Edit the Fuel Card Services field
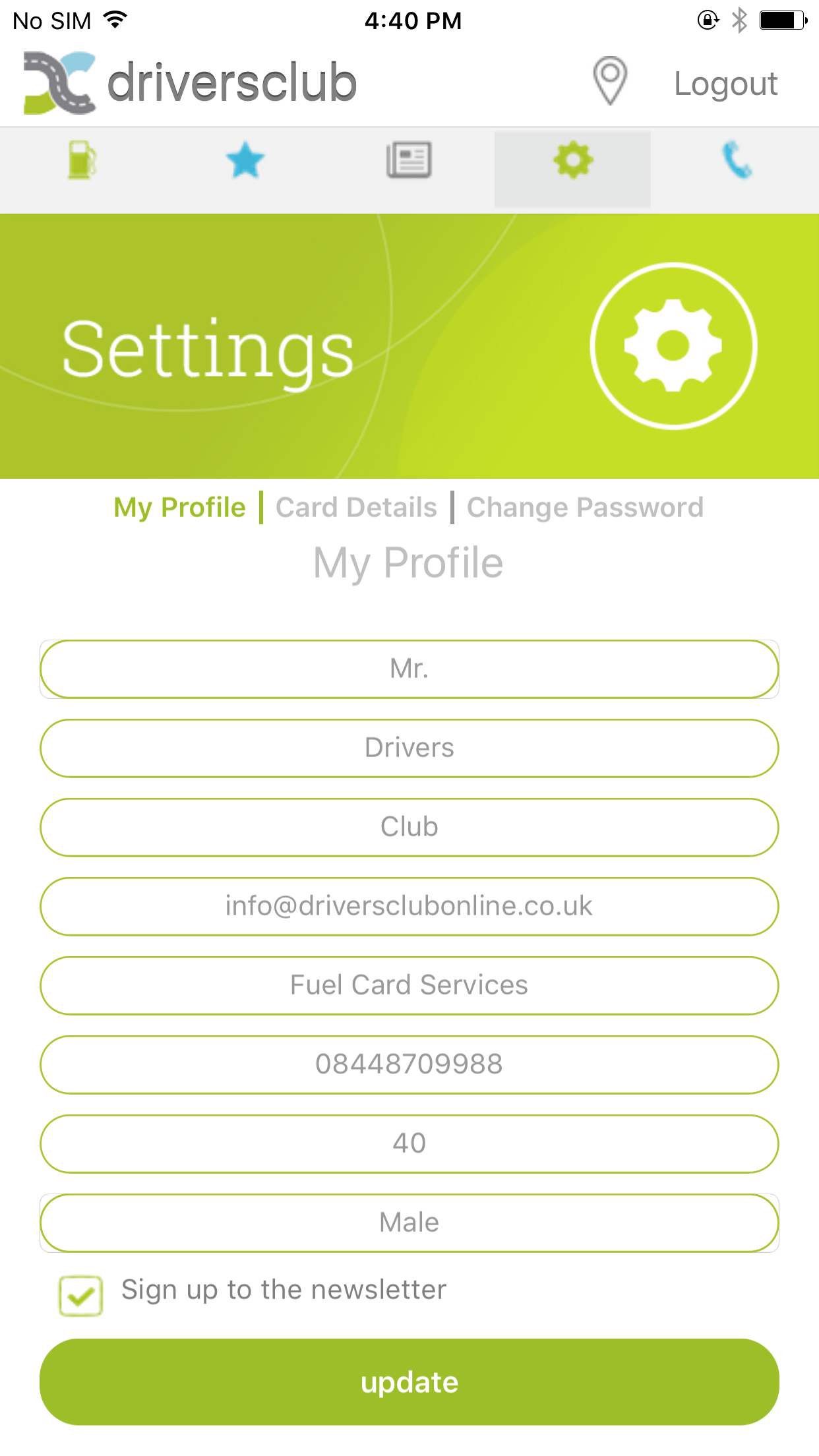This screenshot has width=819, height=1456. (x=409, y=985)
